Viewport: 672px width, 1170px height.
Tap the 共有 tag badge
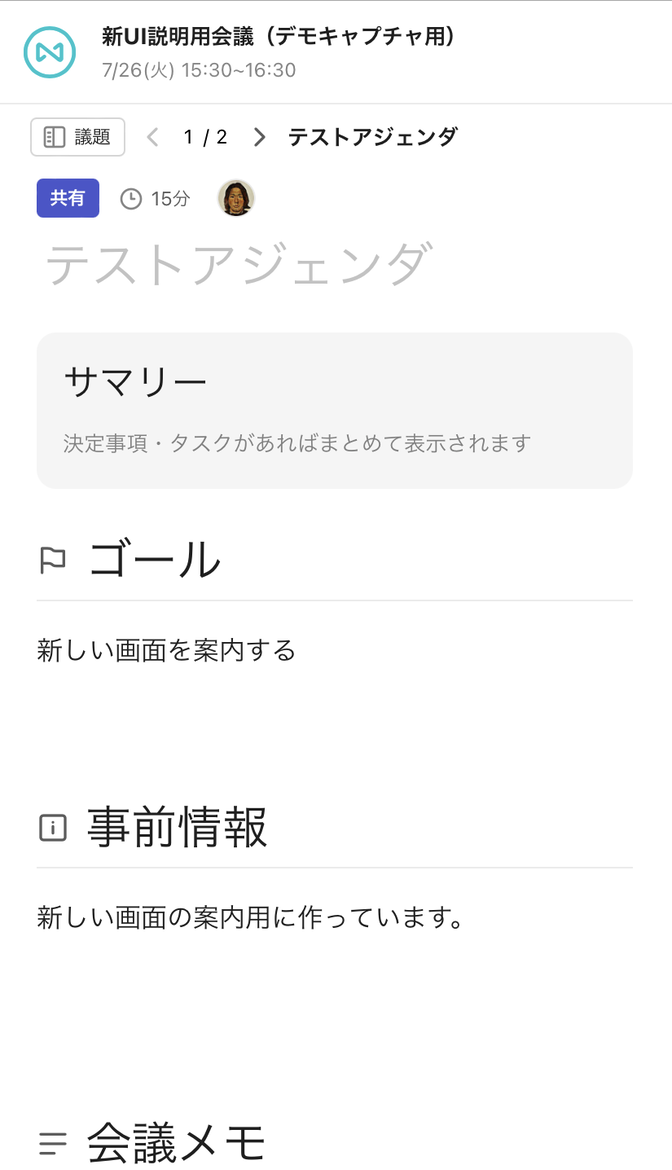(x=68, y=198)
